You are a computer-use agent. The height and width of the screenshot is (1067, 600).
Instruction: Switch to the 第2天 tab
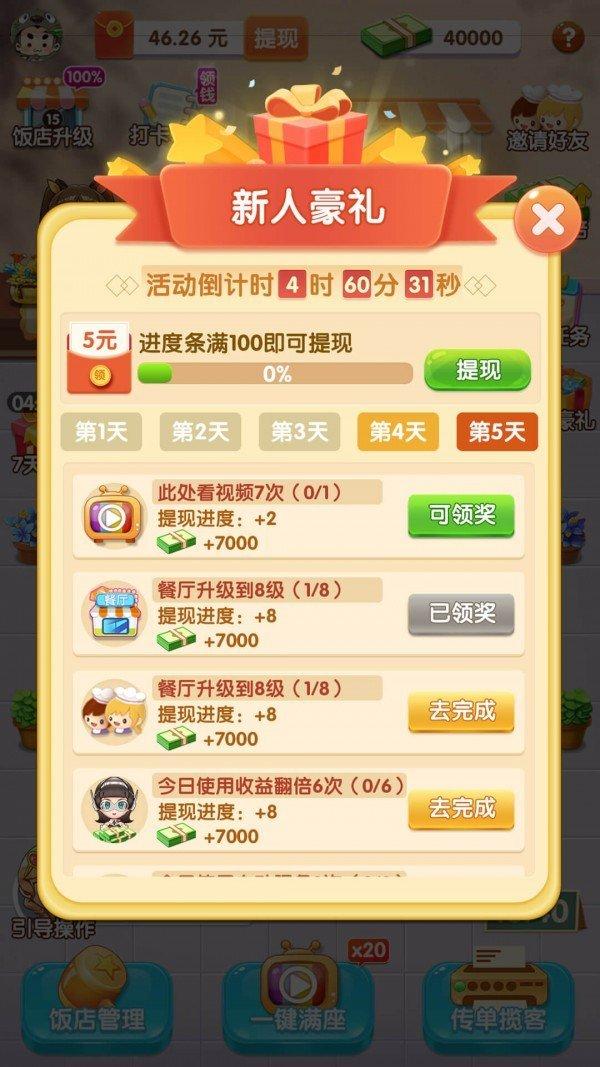point(200,432)
